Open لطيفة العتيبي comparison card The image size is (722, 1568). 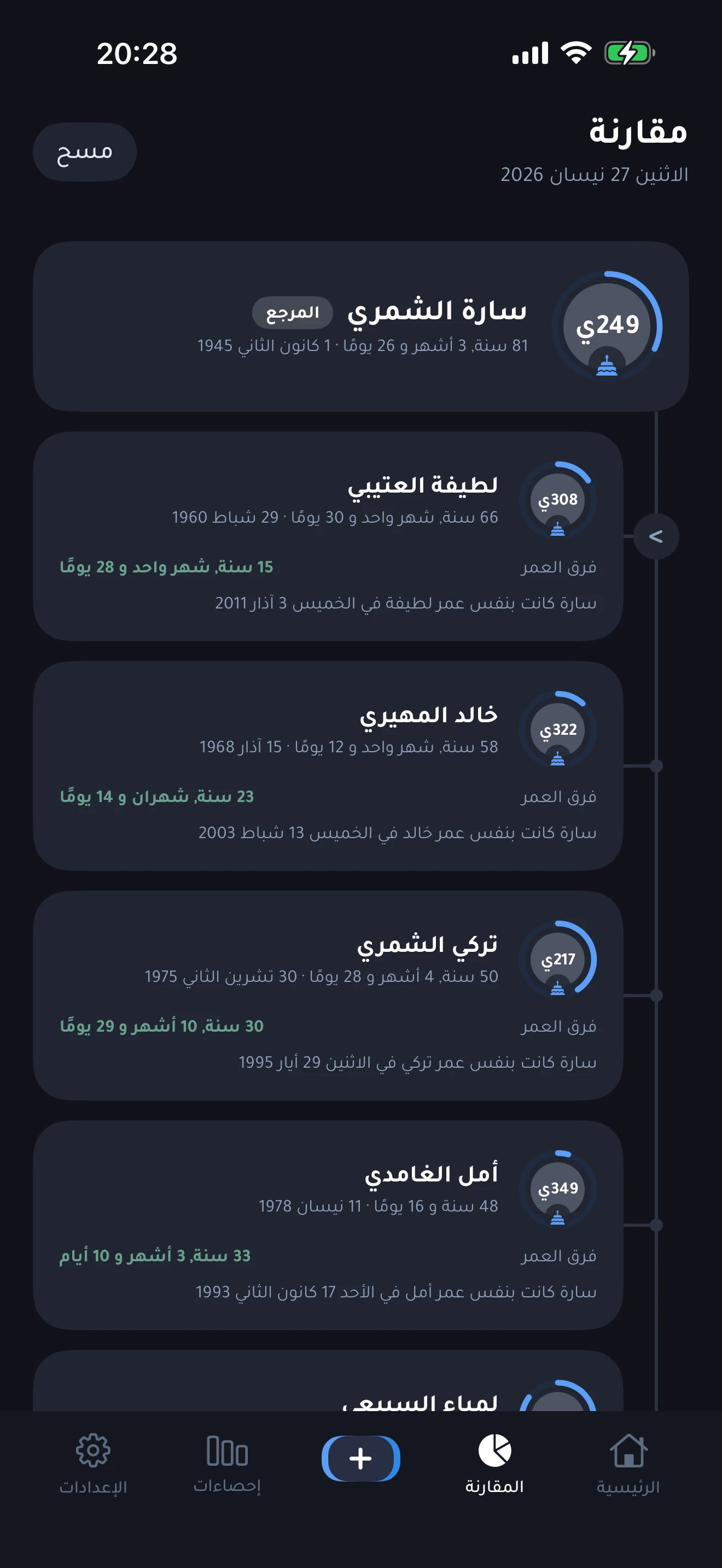[x=328, y=536]
